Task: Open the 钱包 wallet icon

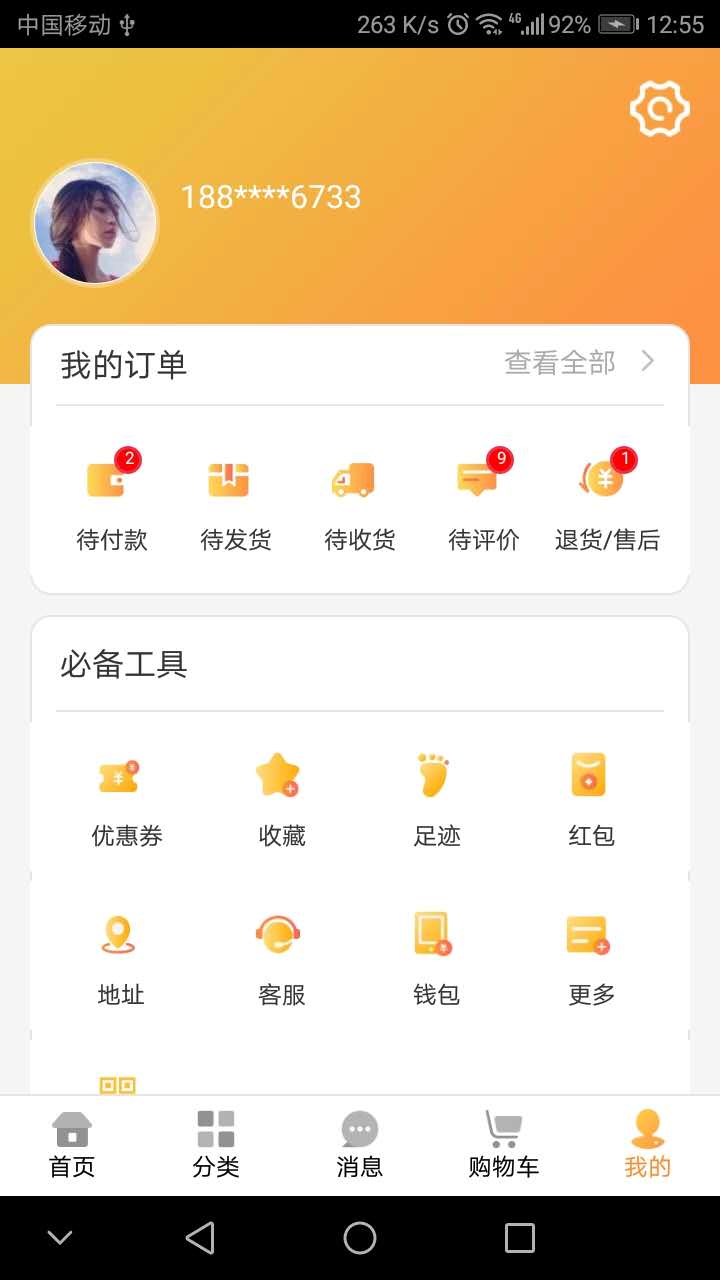Action: point(433,933)
